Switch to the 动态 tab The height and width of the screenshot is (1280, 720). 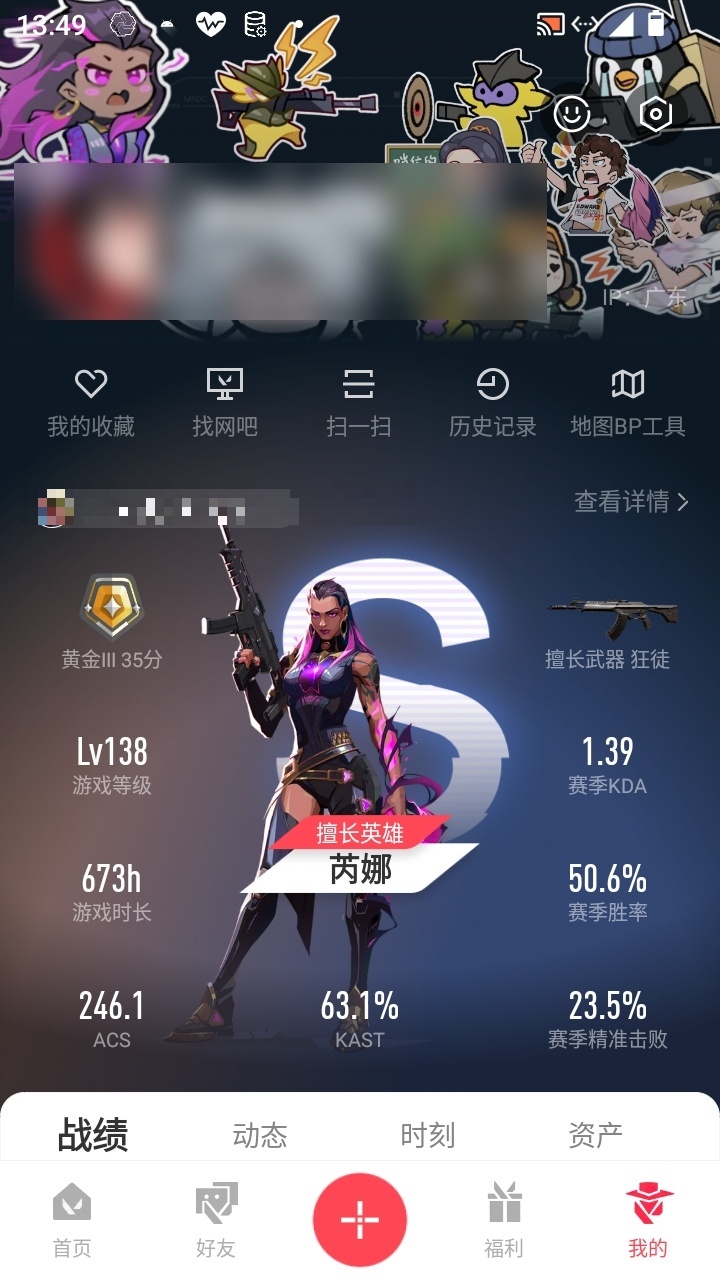pos(260,1135)
